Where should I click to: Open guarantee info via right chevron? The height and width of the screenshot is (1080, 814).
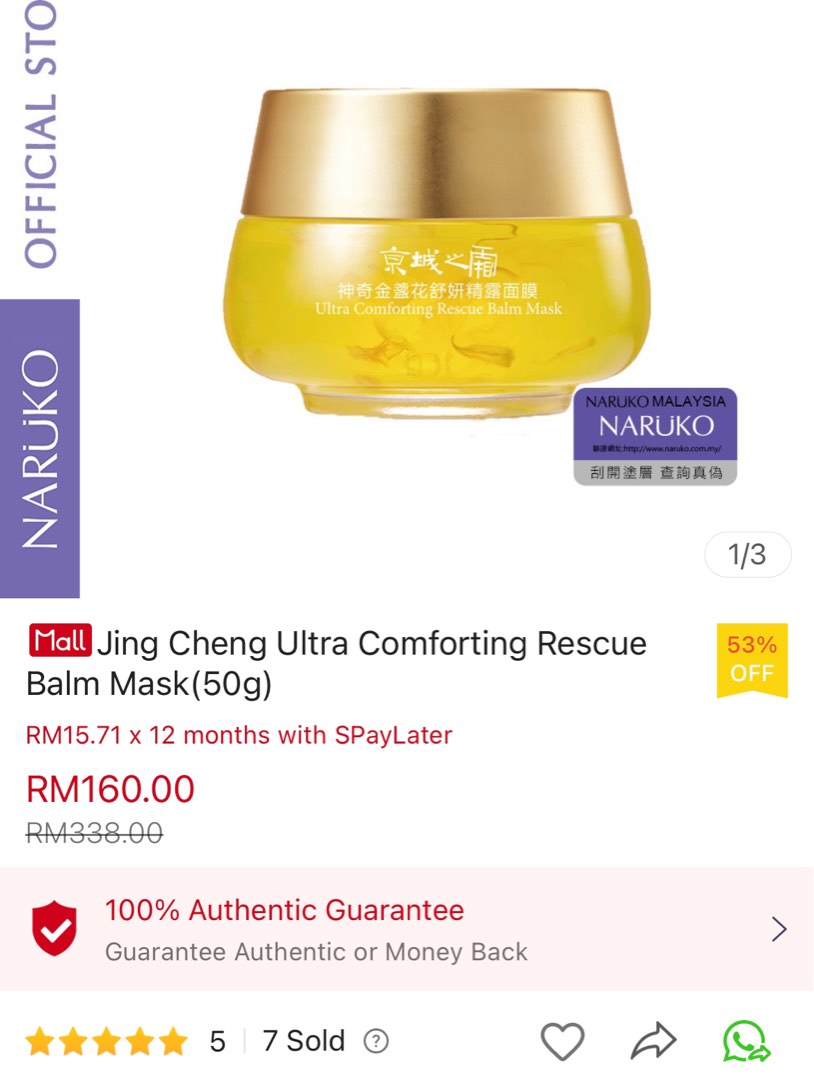tap(778, 929)
